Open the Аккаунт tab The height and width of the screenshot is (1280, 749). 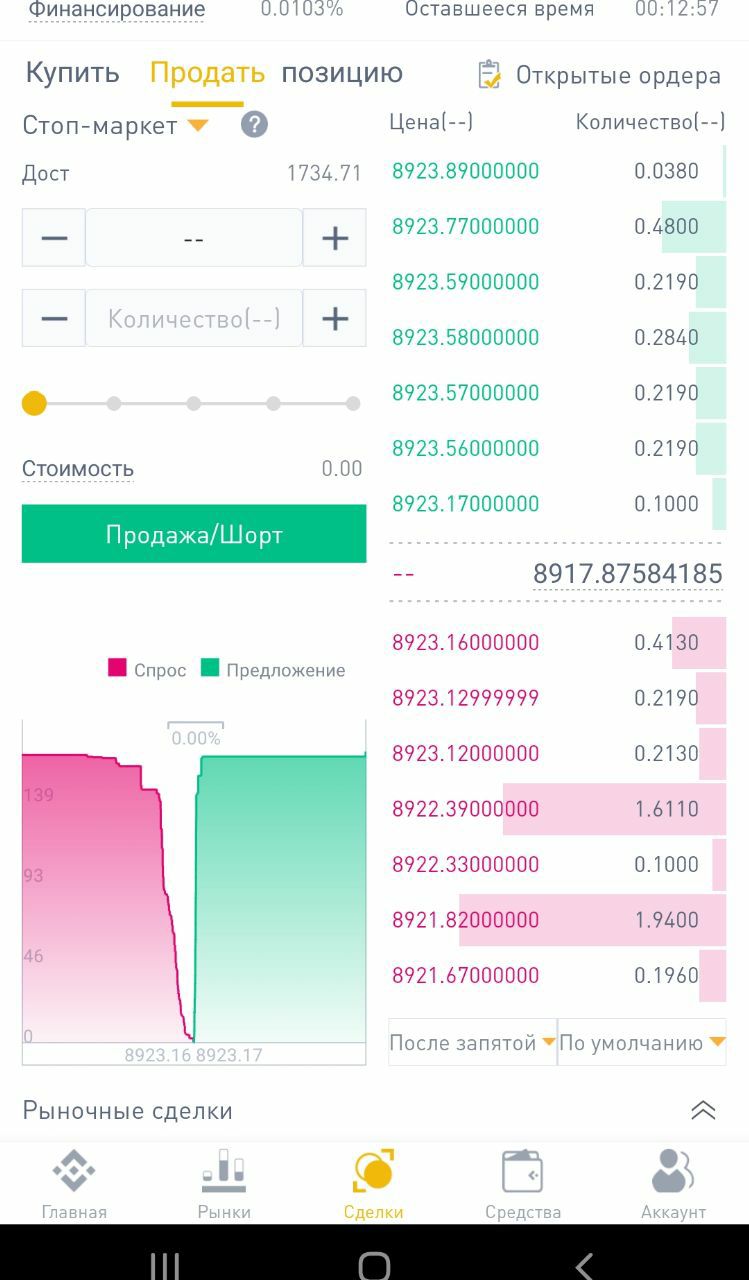coord(673,1185)
